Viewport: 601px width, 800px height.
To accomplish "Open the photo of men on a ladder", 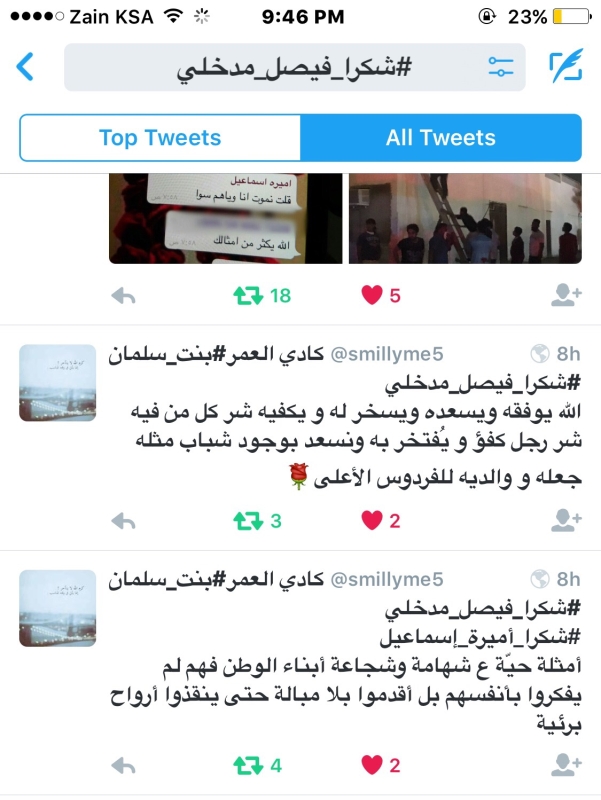I will pos(465,218).
